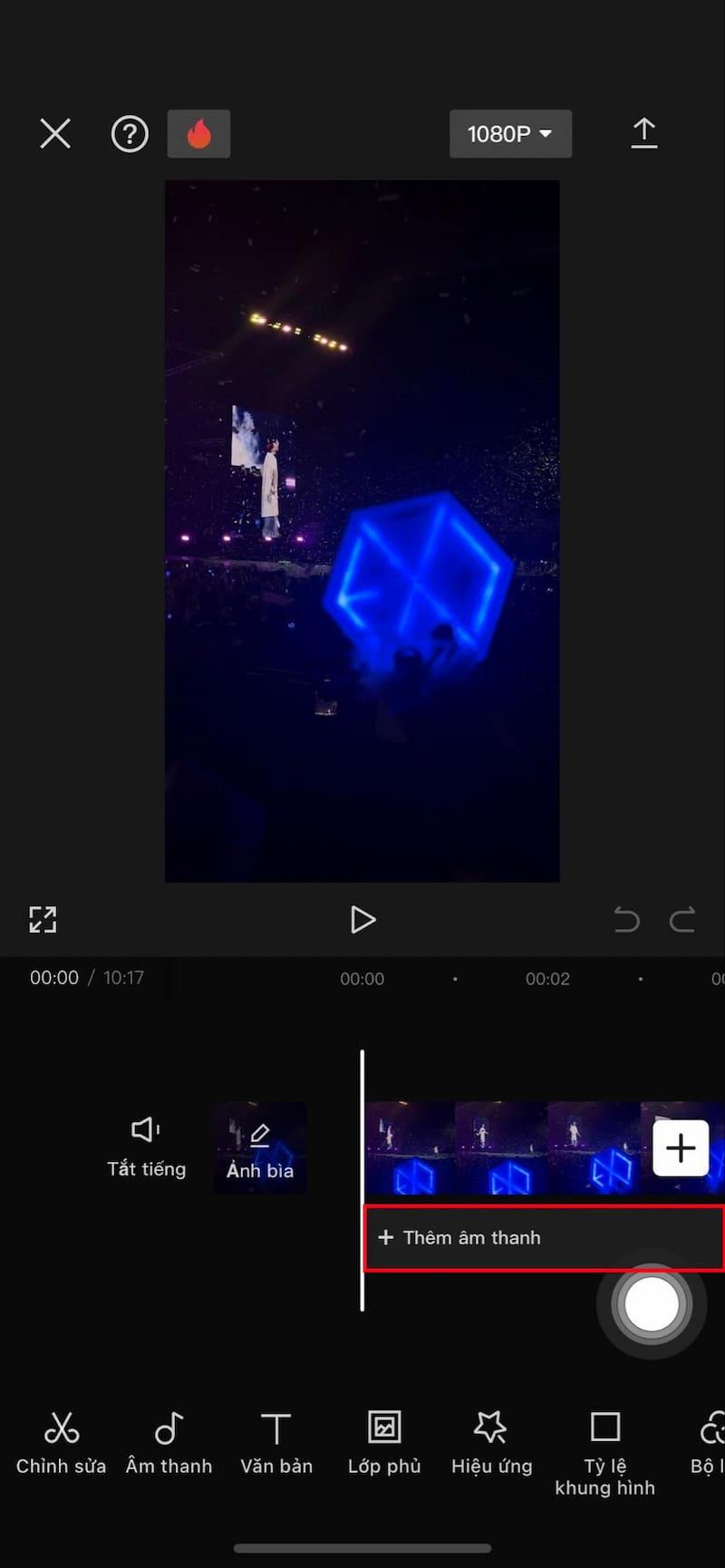Screen dimensions: 725x1568
Task: Tap the flame icon in top bar
Action: point(198,134)
